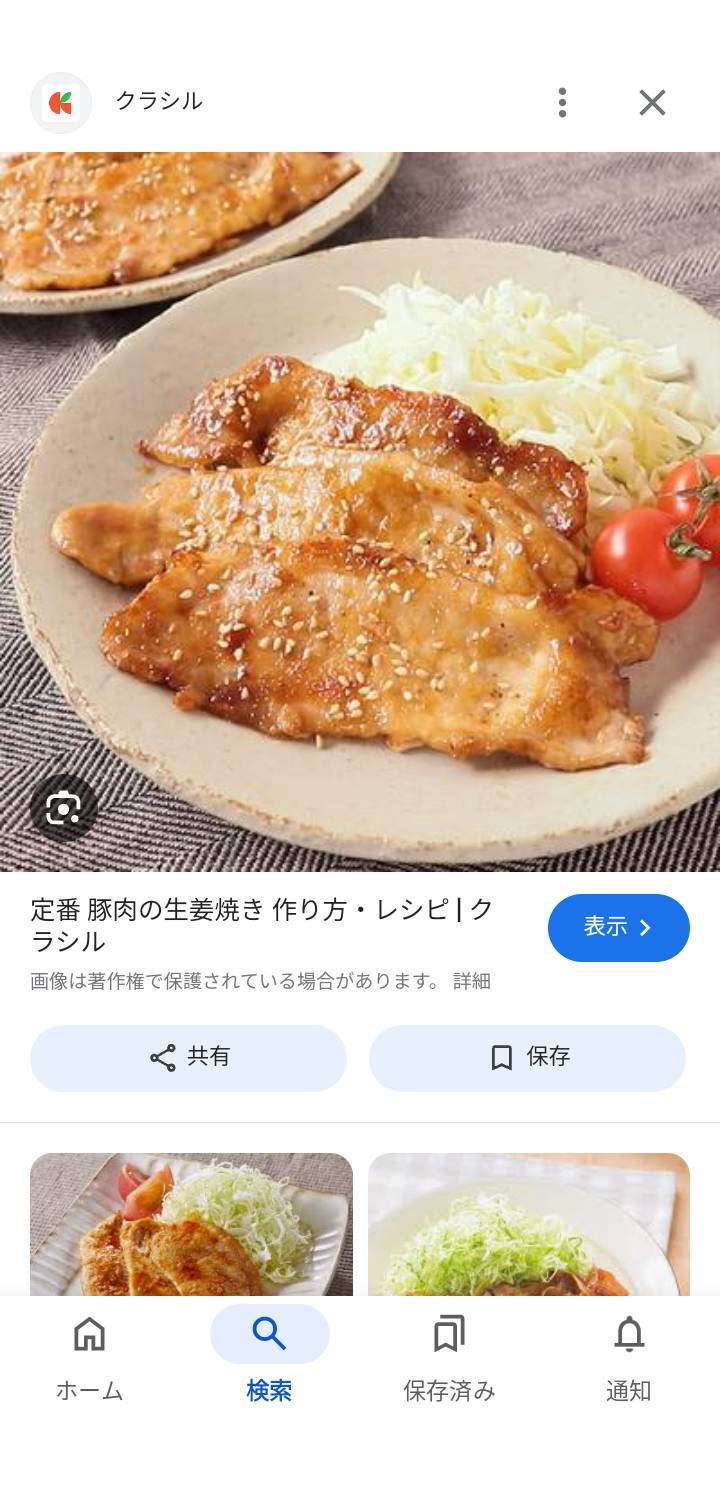View the main ginger pork photo full size

360,512
